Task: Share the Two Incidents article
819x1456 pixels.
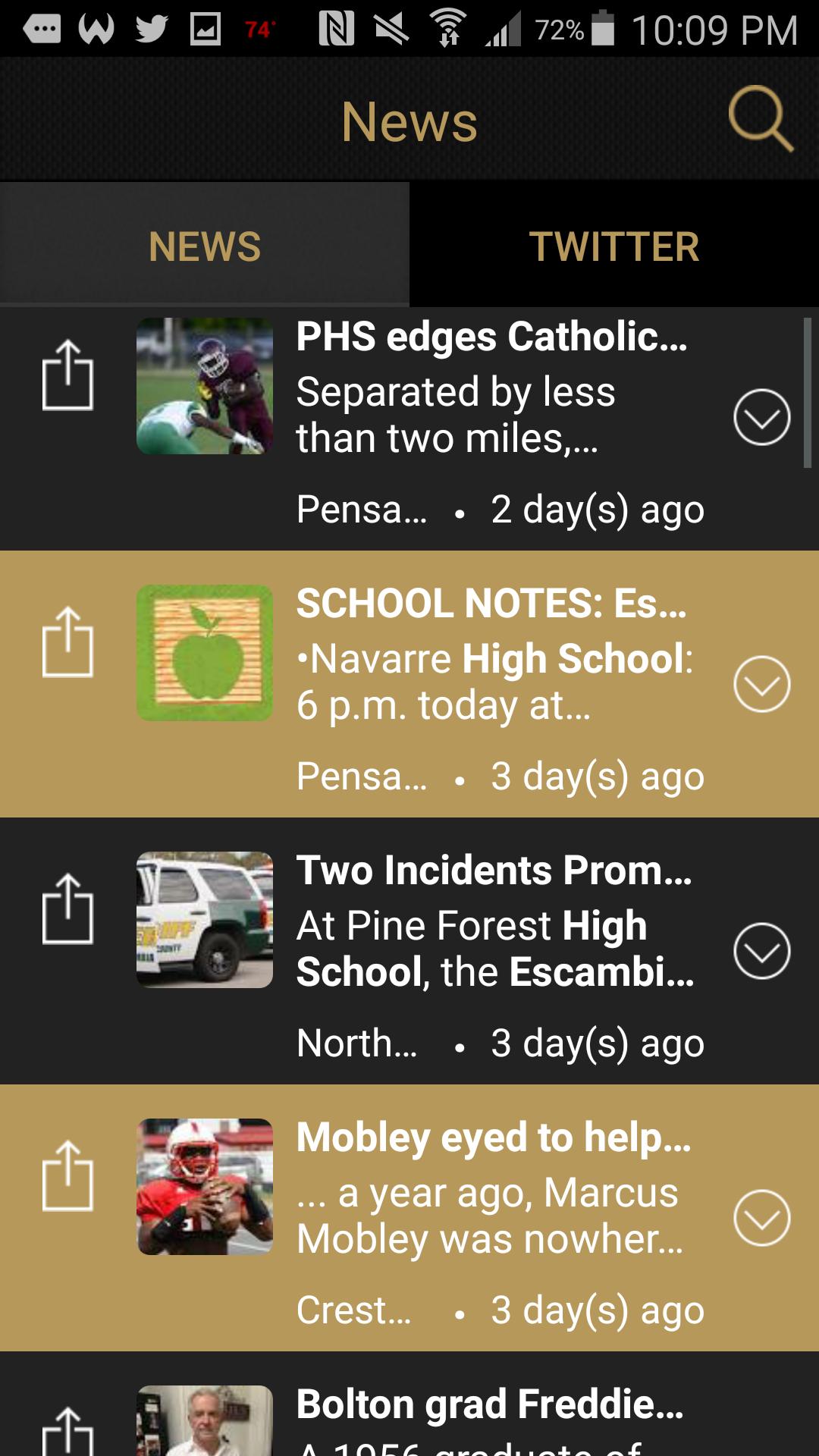Action: pyautogui.click(x=67, y=909)
